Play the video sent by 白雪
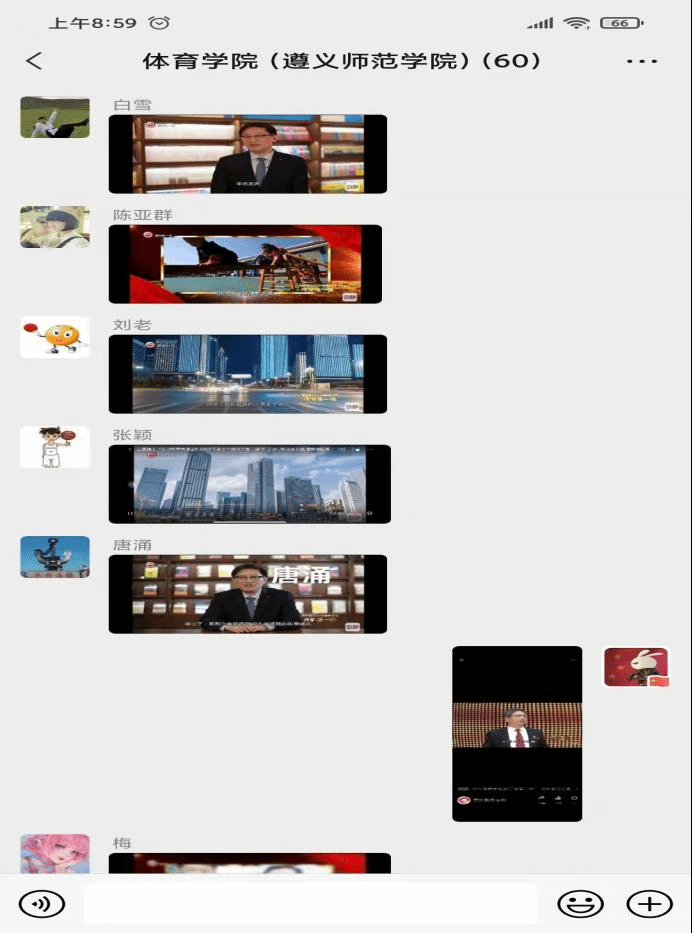Image resolution: width=692 pixels, height=933 pixels. tap(248, 154)
